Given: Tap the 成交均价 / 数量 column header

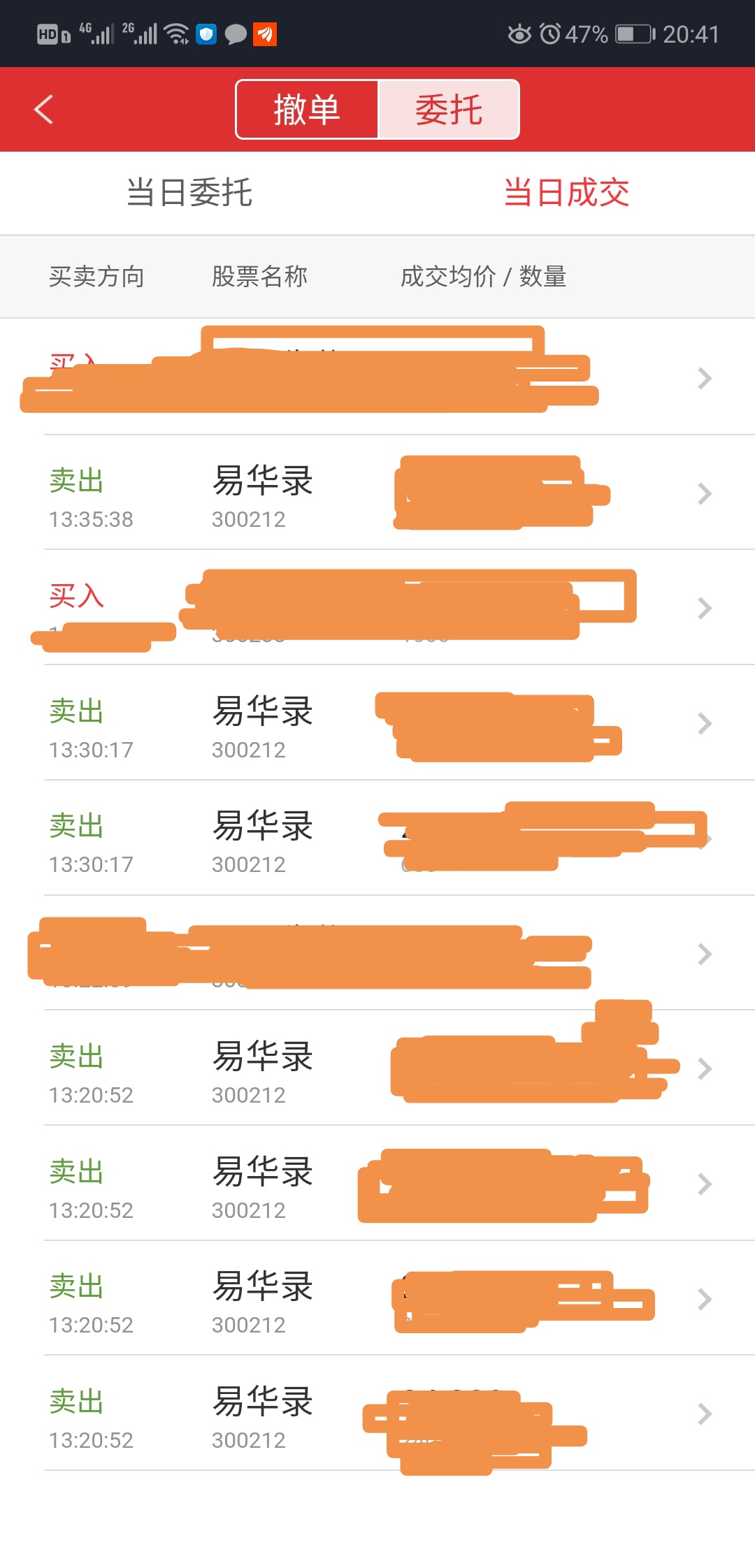Looking at the screenshot, I should point(484,277).
